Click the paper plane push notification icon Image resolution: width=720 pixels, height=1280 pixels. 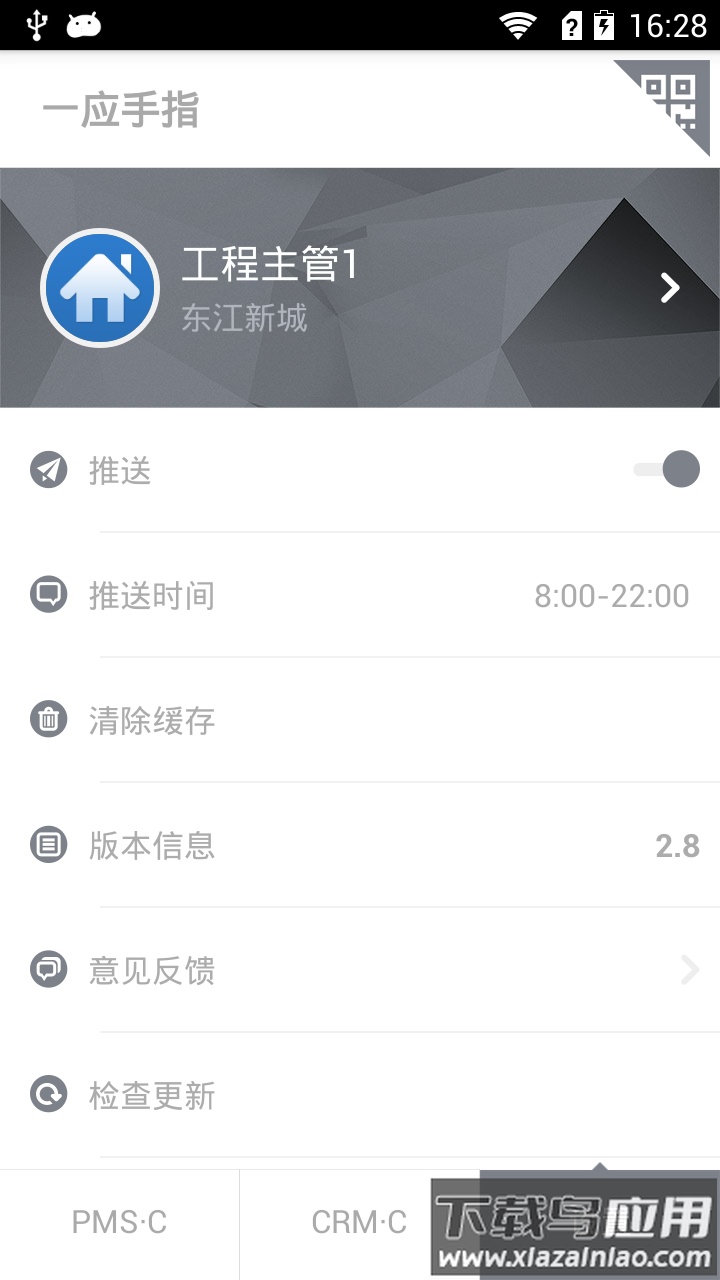[x=48, y=469]
